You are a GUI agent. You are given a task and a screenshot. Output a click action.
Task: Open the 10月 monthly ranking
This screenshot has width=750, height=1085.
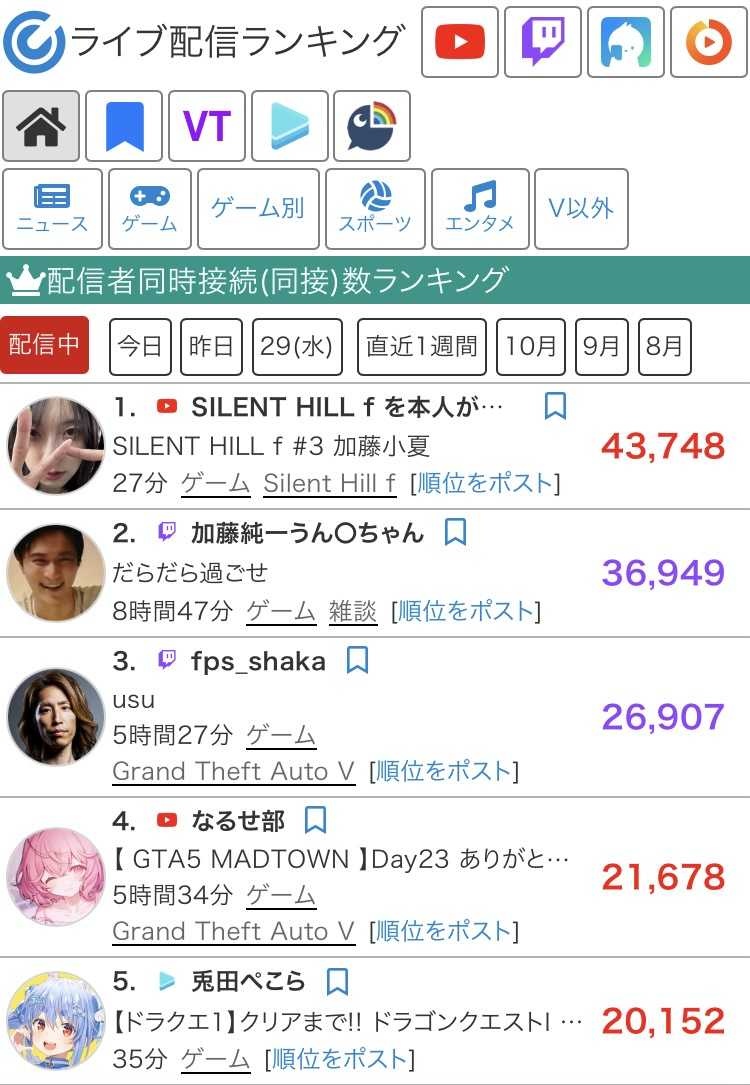pos(531,346)
